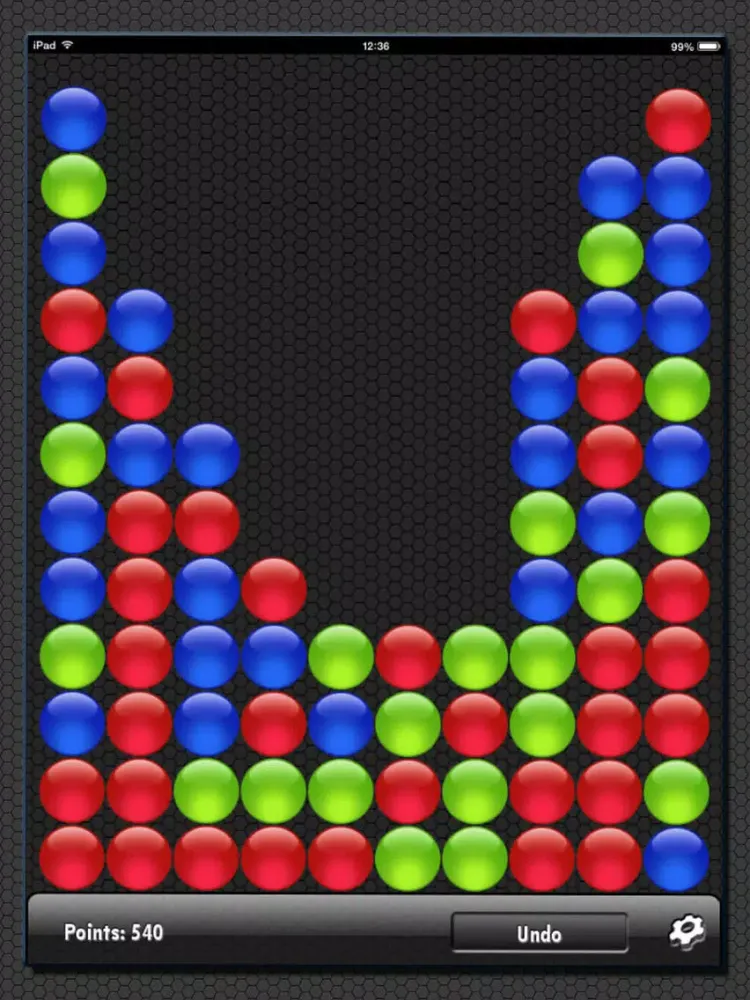Tap the Undo button
Viewport: 750px width, 1000px height.
(x=539, y=933)
